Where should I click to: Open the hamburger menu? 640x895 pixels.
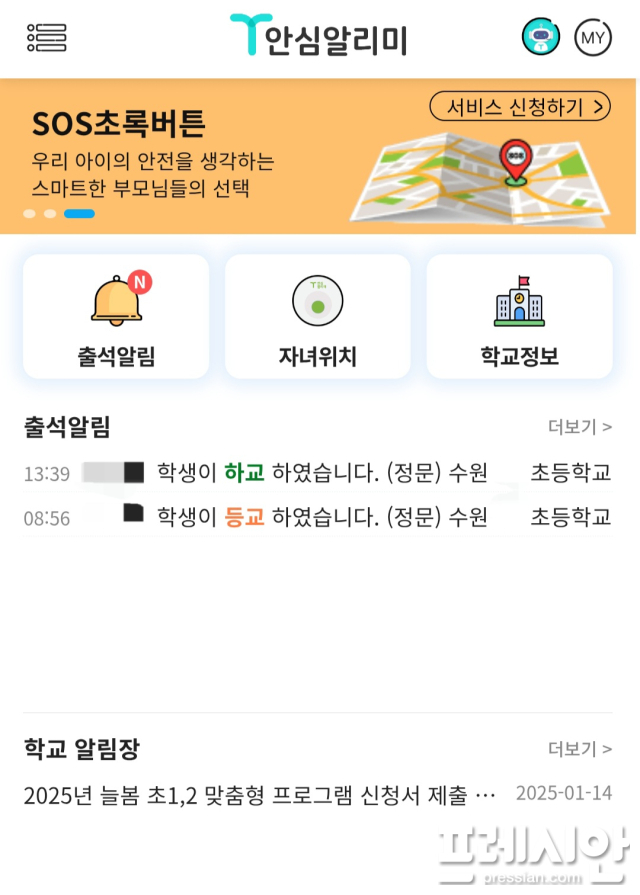click(46, 38)
